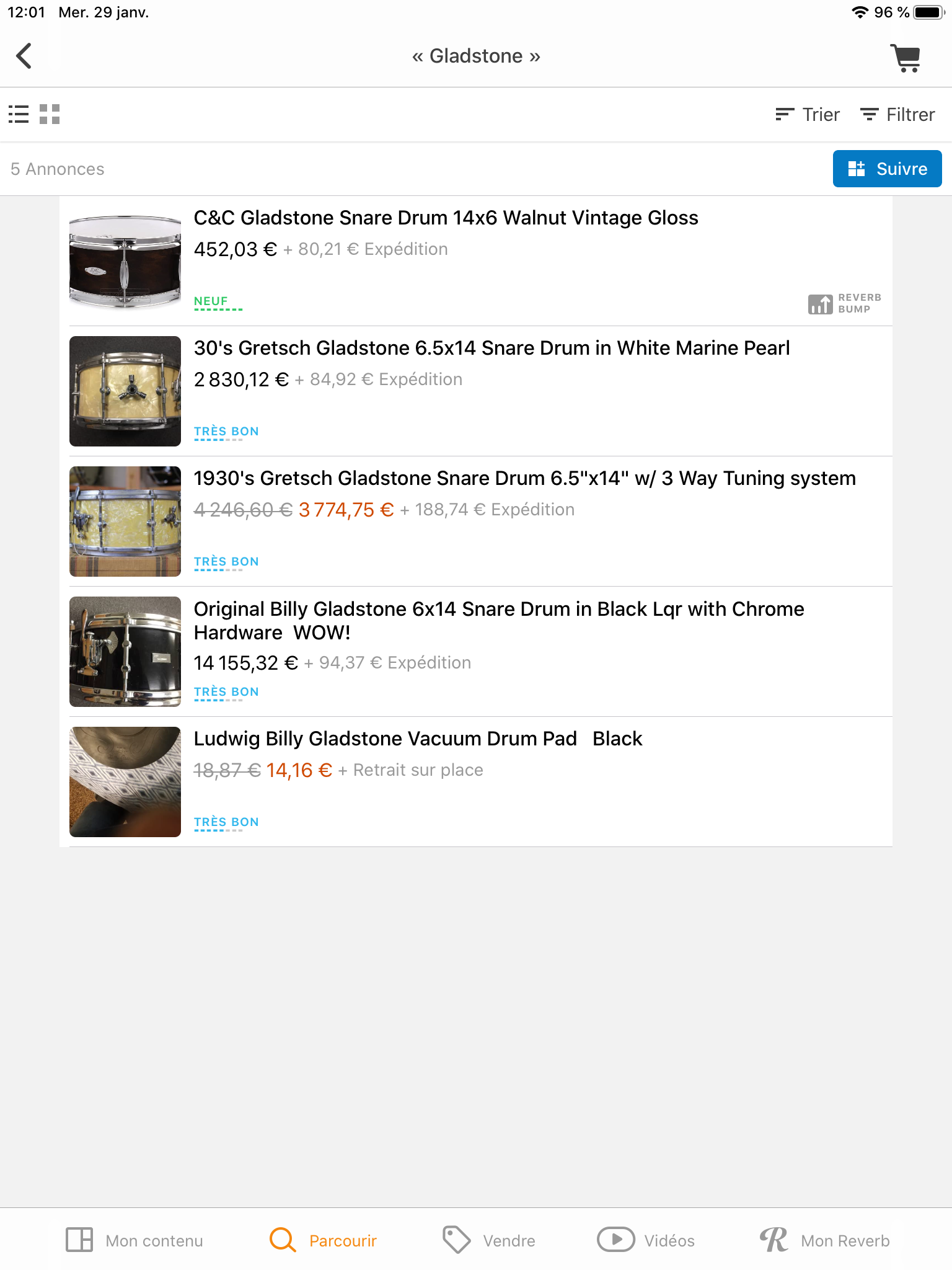Switch to list view layout
The width and height of the screenshot is (952, 1270).
19,114
